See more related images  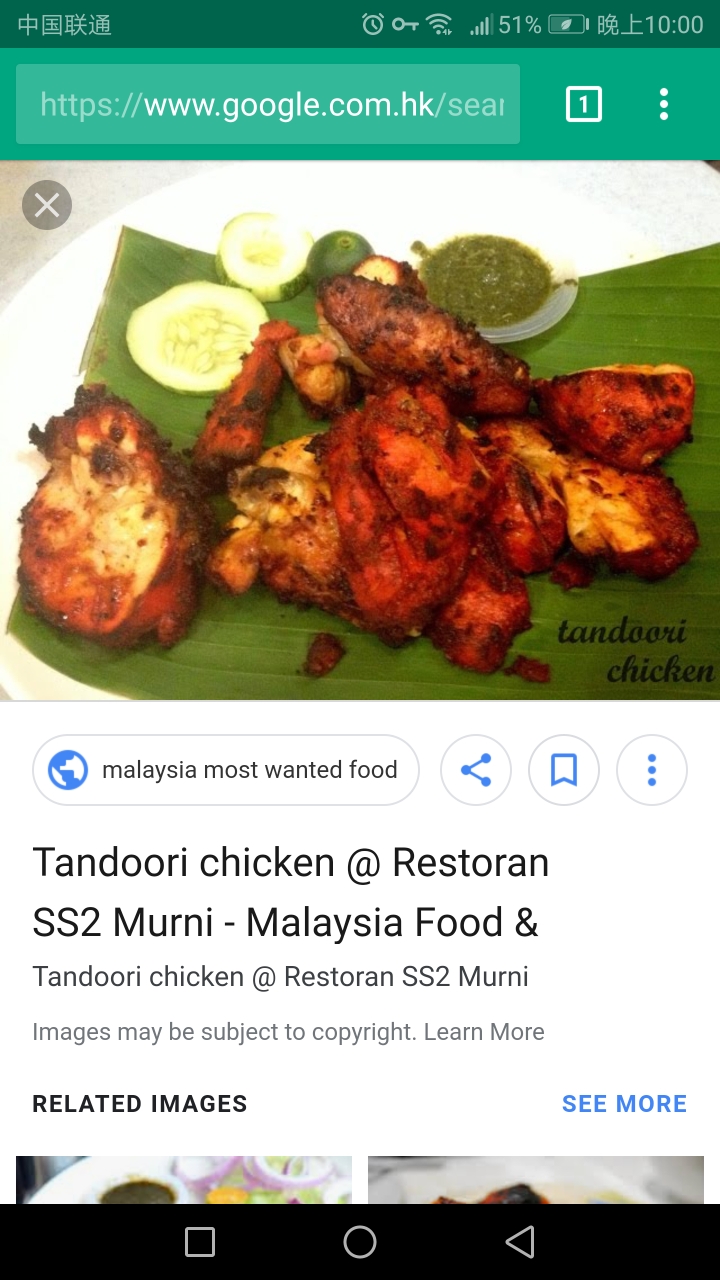(624, 1104)
